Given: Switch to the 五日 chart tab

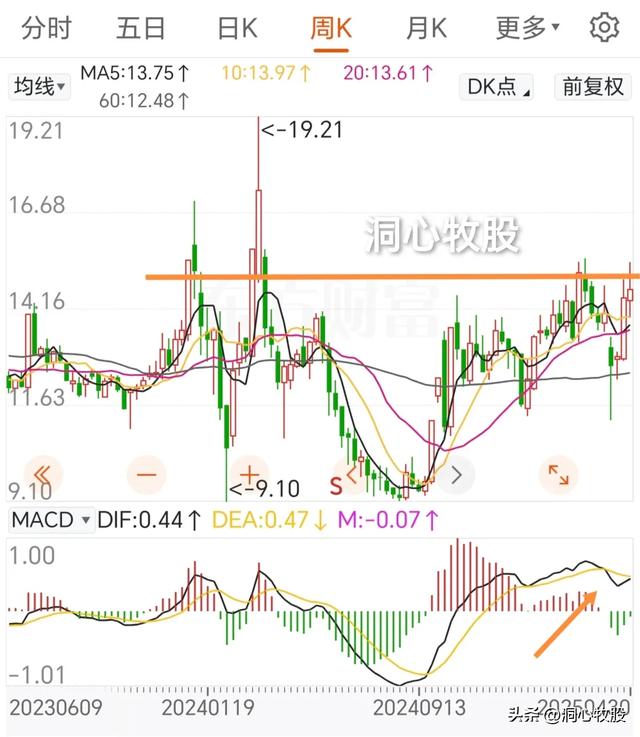Looking at the screenshot, I should click(140, 28).
